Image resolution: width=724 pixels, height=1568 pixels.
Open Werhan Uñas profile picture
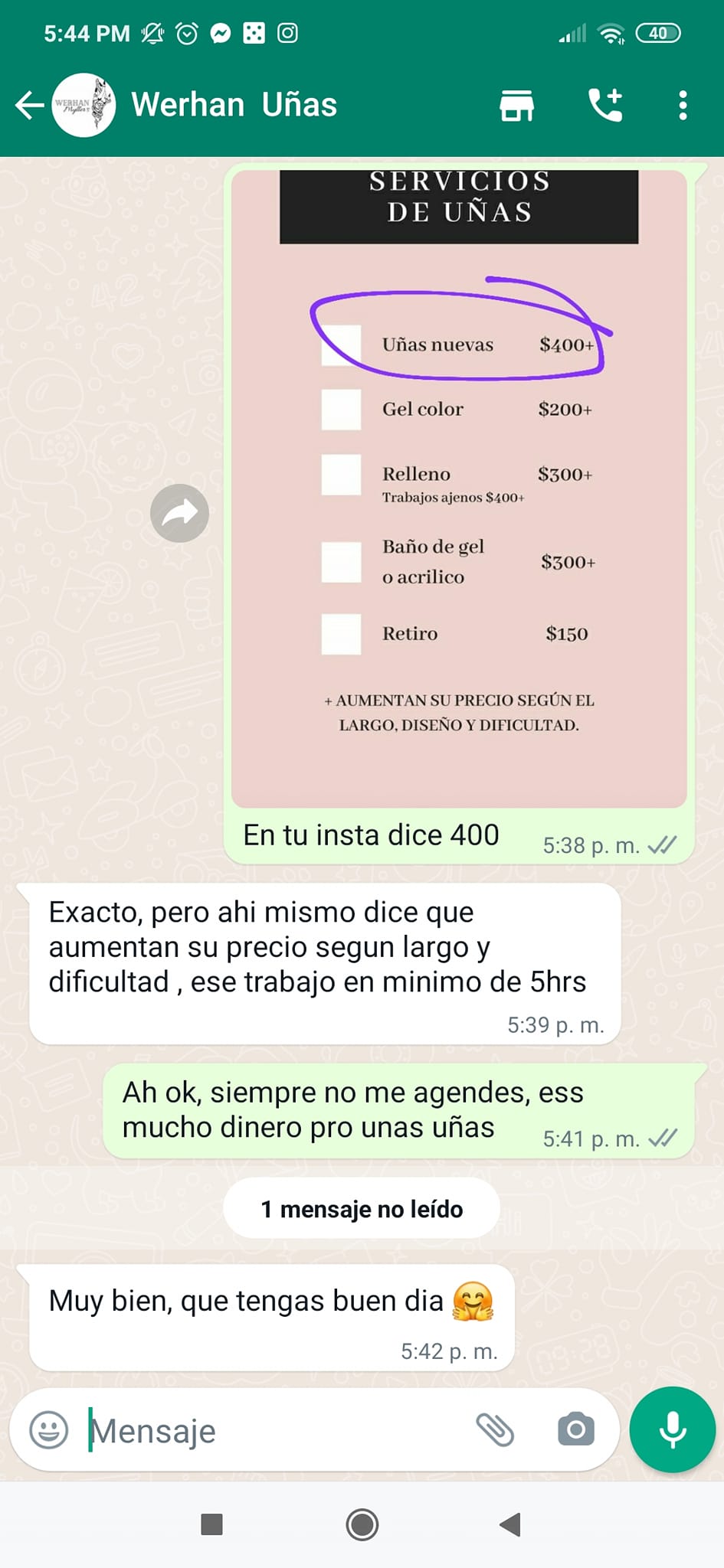point(84,105)
